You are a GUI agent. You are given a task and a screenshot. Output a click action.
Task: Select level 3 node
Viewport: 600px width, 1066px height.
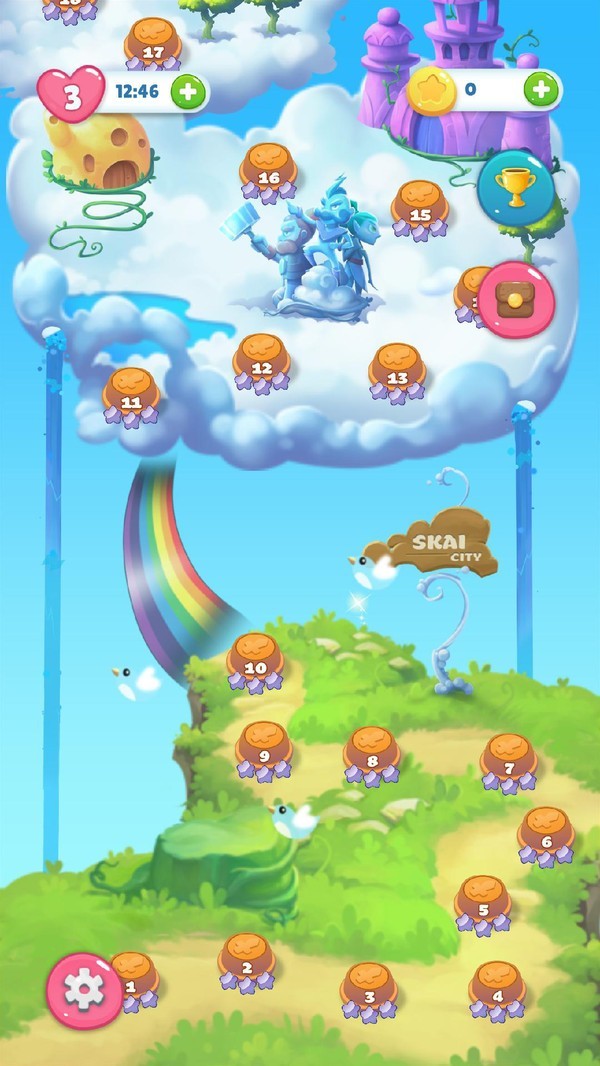point(369,989)
